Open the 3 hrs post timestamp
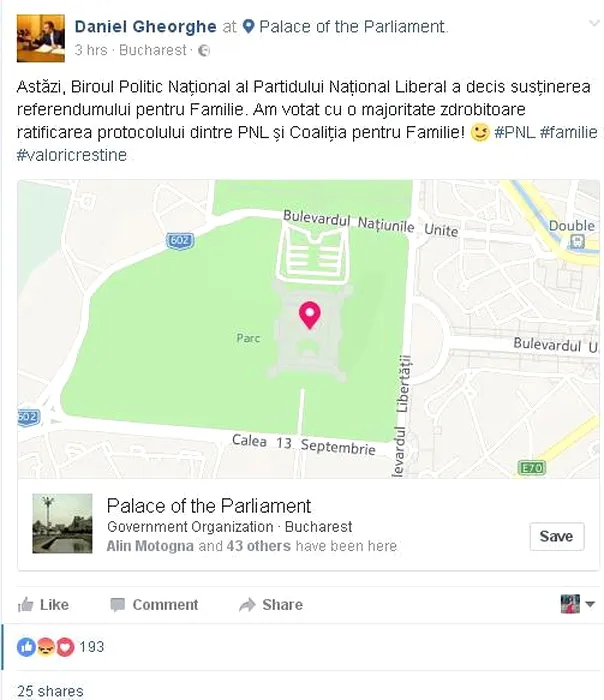This screenshot has height=700, width=604. tap(92, 49)
